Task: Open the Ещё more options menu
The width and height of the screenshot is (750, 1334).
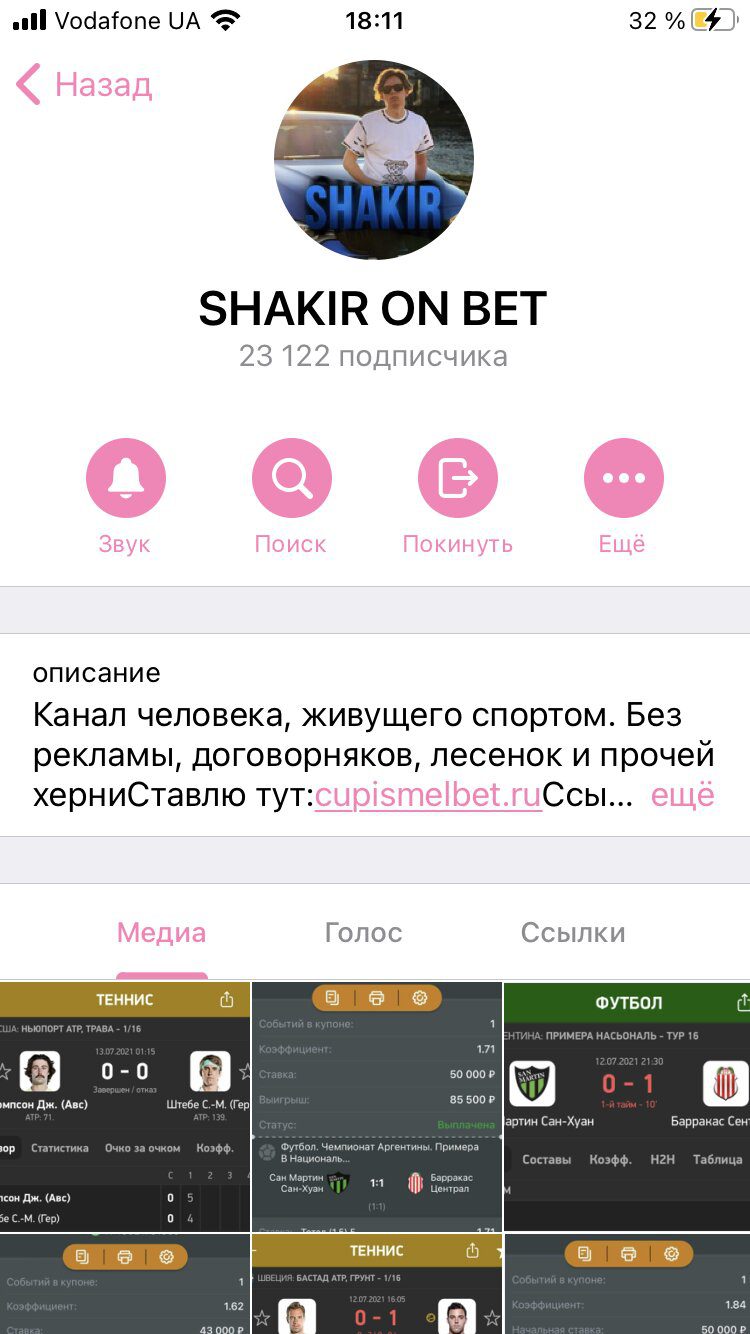Action: tap(623, 479)
